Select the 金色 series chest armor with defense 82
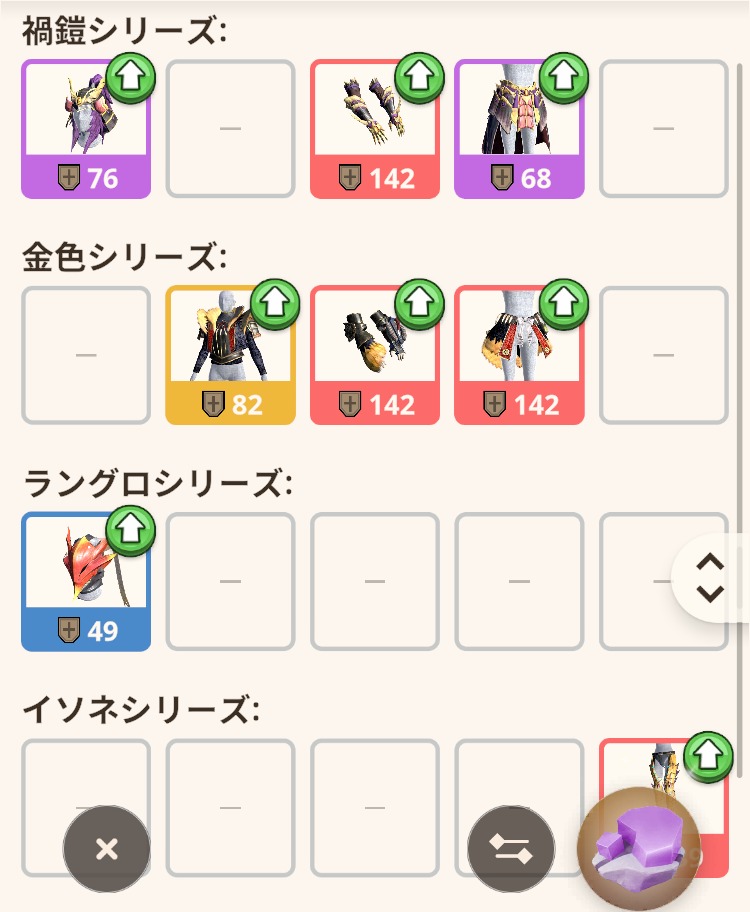Viewport: 750px width, 912px height. coord(230,355)
